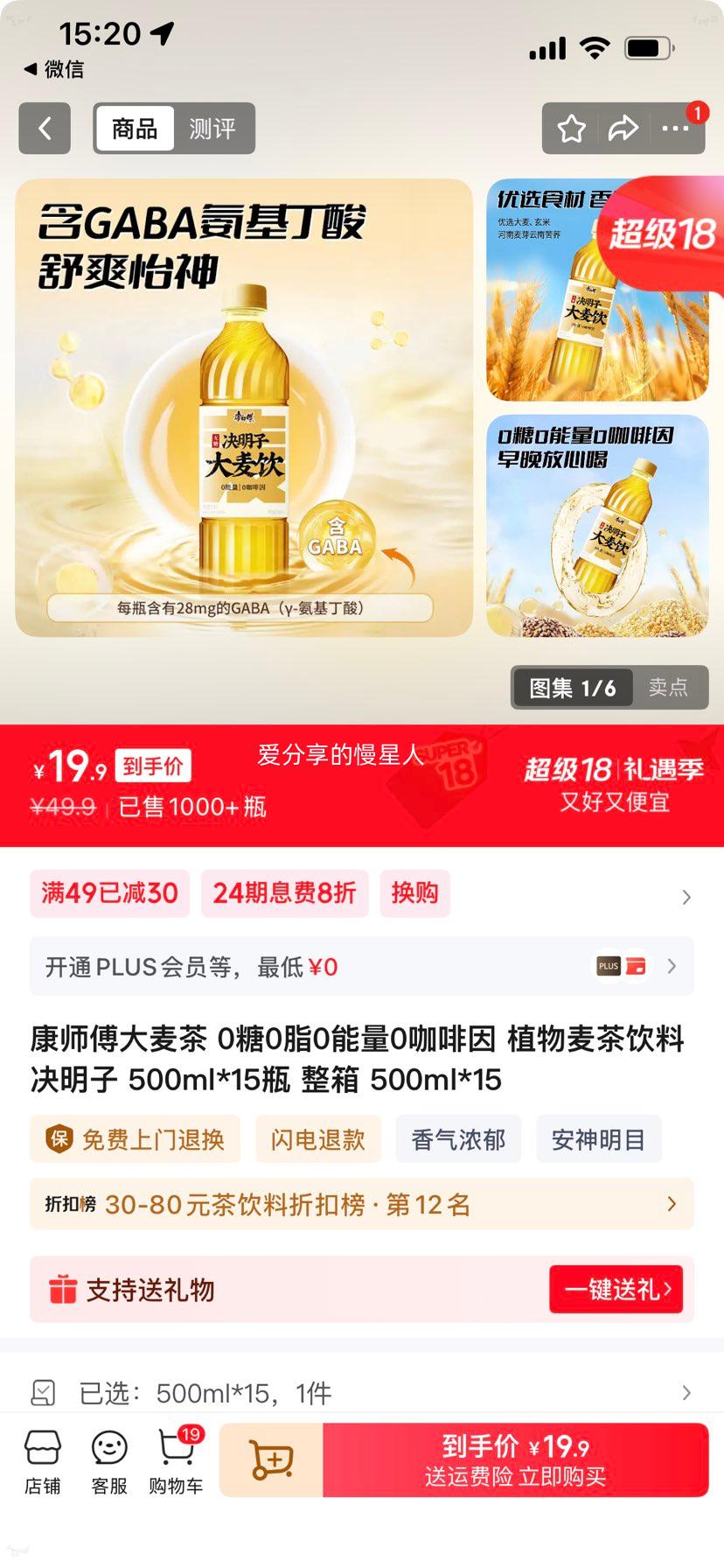The image size is (724, 1568).
Task: Switch to the 测评 tab
Action: click(213, 128)
